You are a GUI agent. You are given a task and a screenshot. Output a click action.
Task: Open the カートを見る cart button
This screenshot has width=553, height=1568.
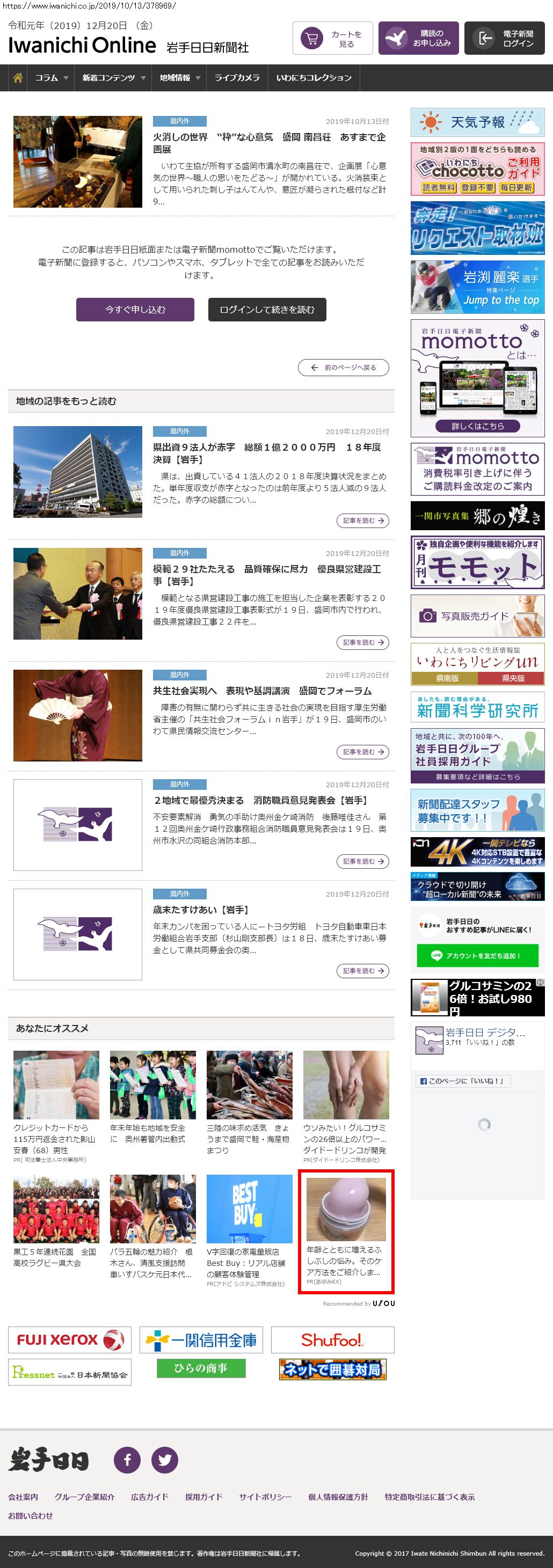click(x=332, y=38)
